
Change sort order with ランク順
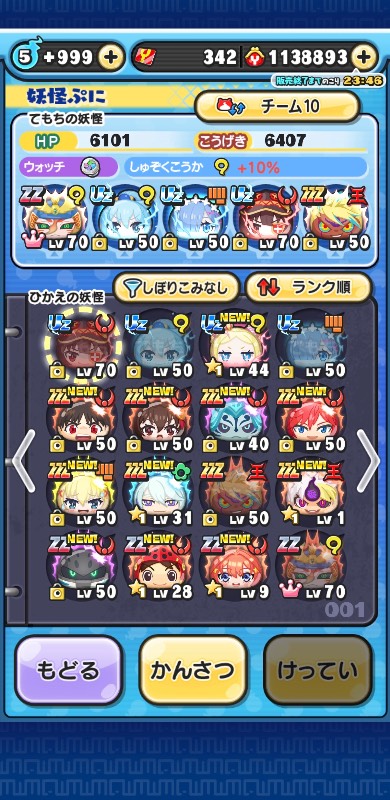point(308,289)
